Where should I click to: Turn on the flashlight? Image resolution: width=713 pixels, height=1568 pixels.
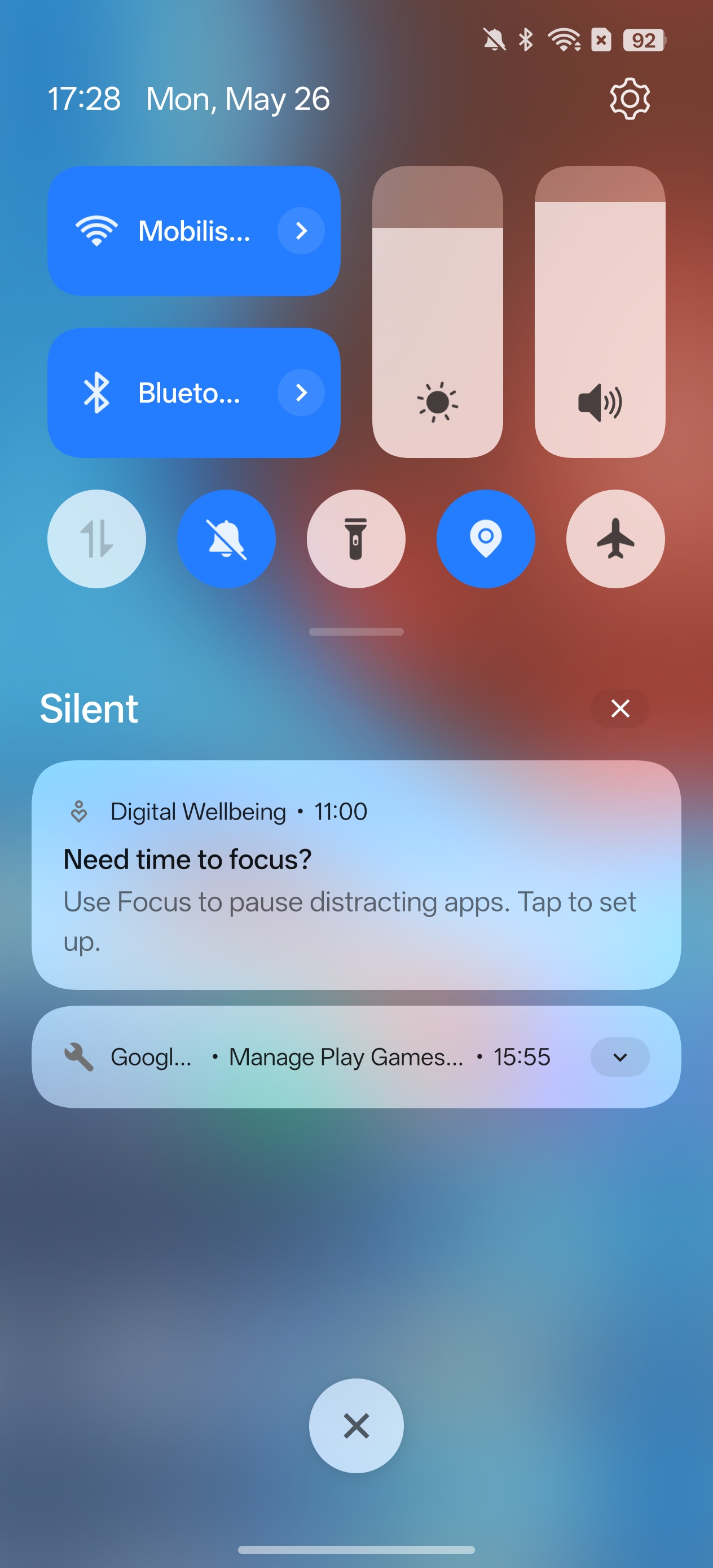[x=356, y=539]
